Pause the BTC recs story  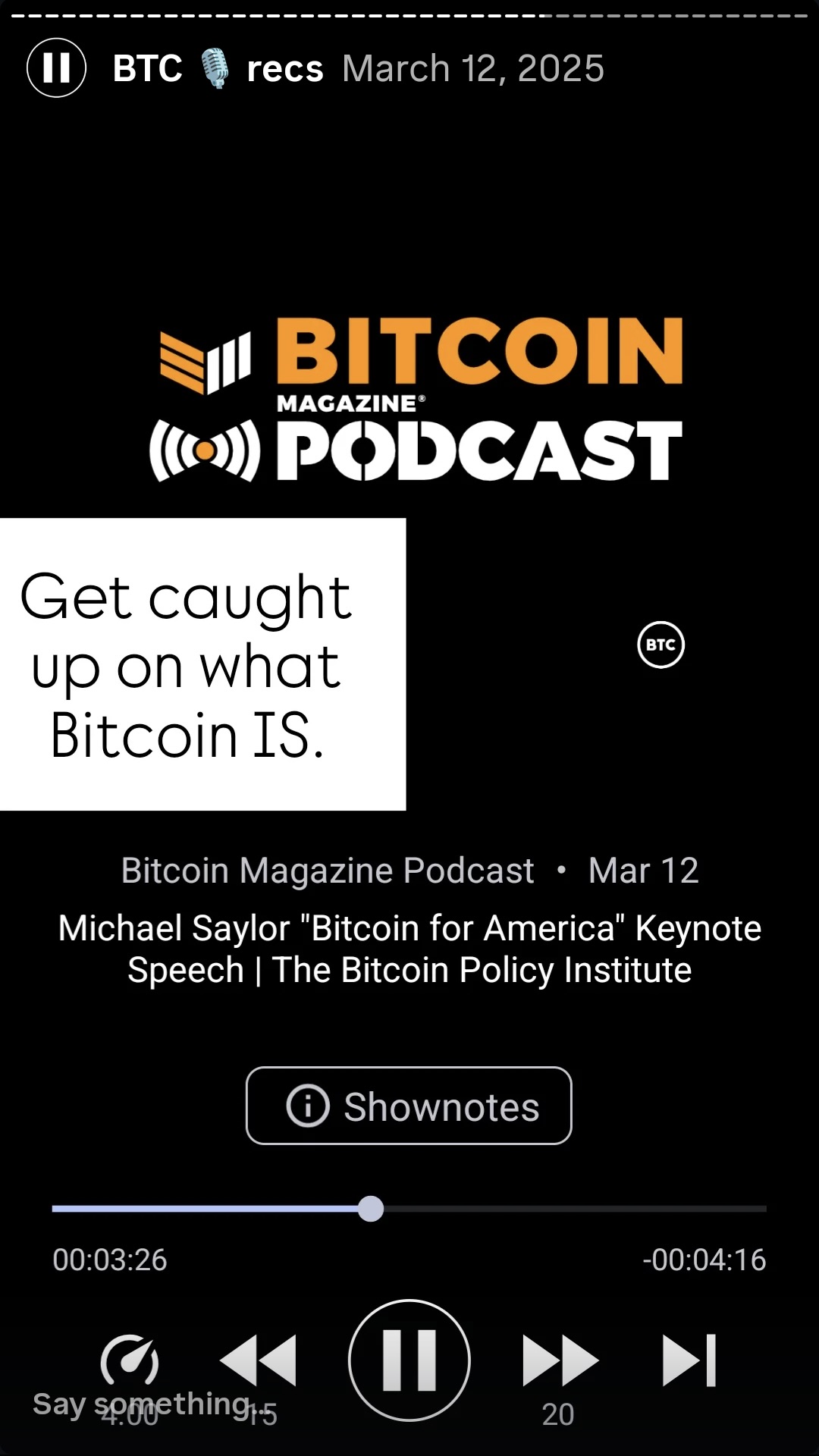click(x=56, y=68)
